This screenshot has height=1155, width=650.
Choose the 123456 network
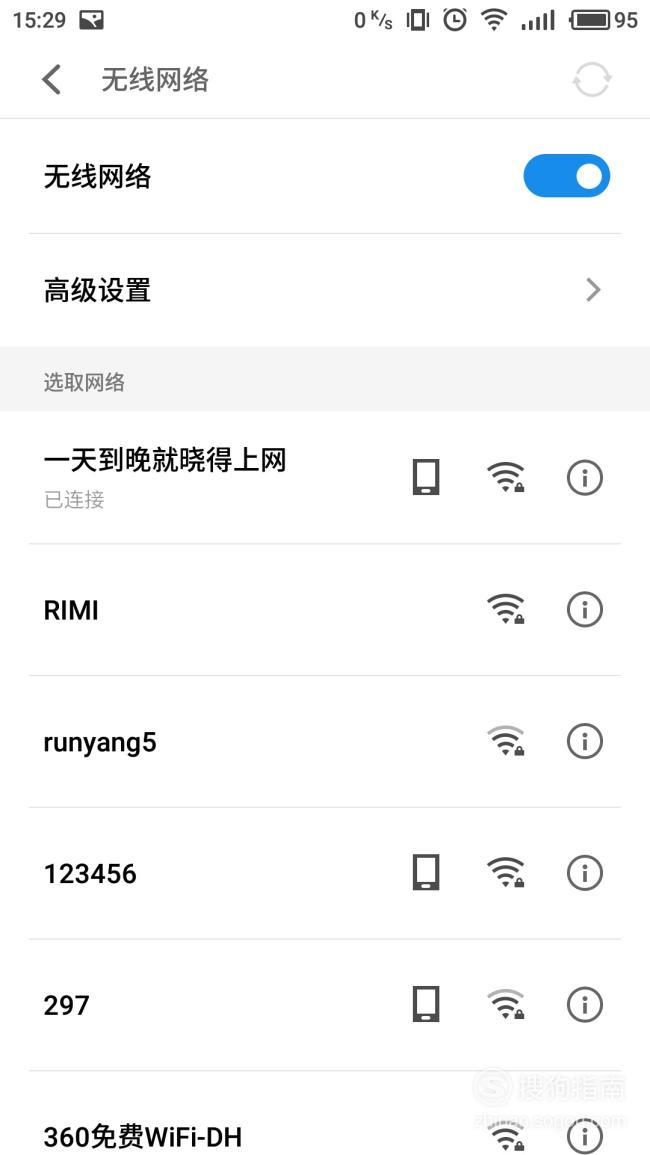(x=325, y=874)
